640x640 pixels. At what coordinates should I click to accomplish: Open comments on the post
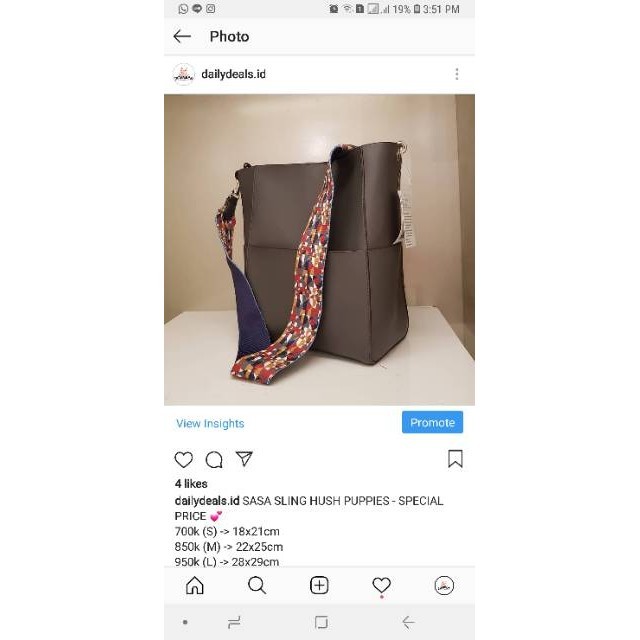214,459
